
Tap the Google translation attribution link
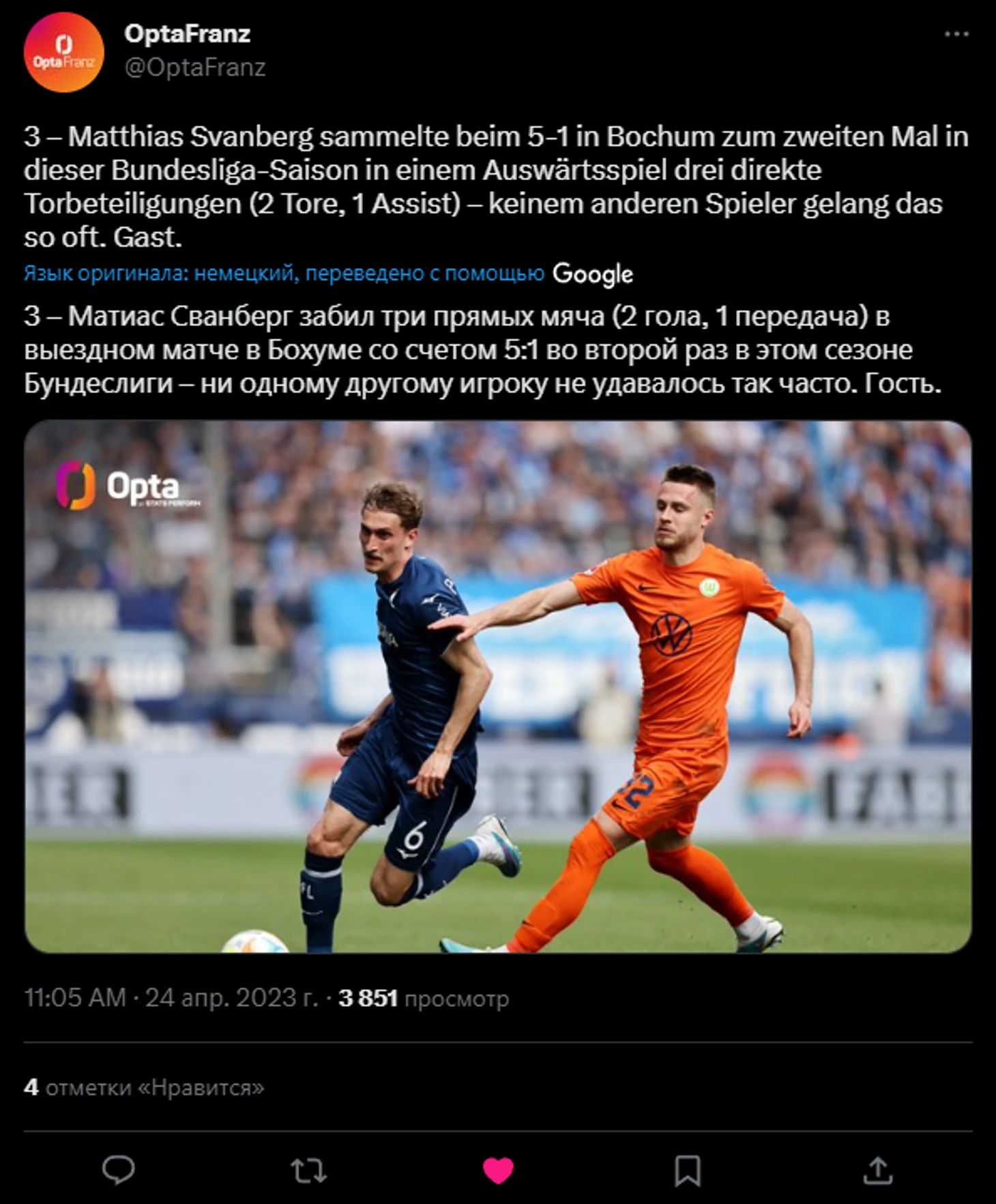pos(592,274)
